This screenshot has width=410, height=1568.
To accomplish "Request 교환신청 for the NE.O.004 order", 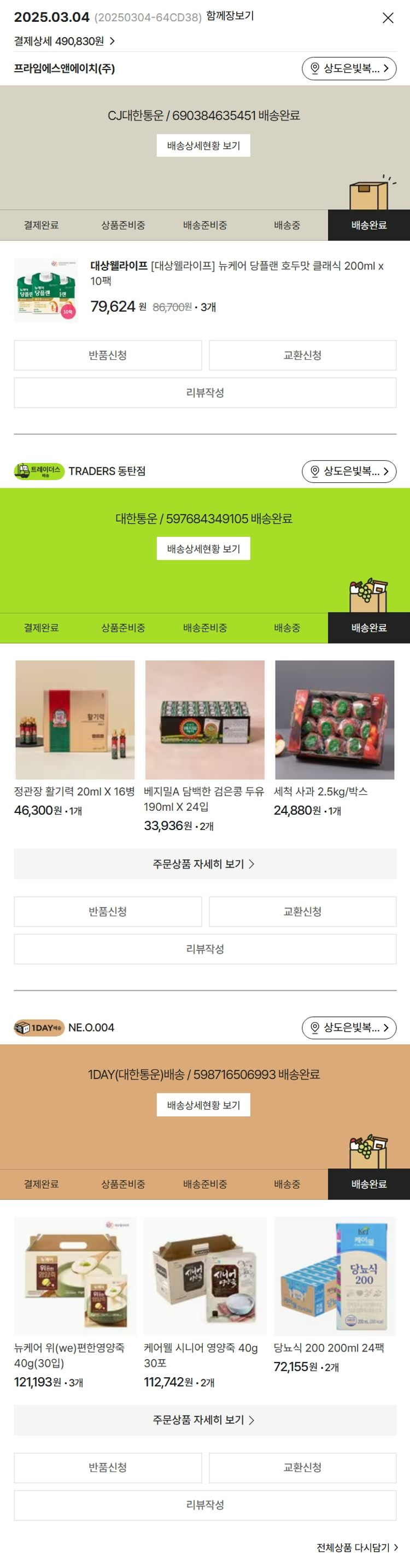I will (302, 1467).
